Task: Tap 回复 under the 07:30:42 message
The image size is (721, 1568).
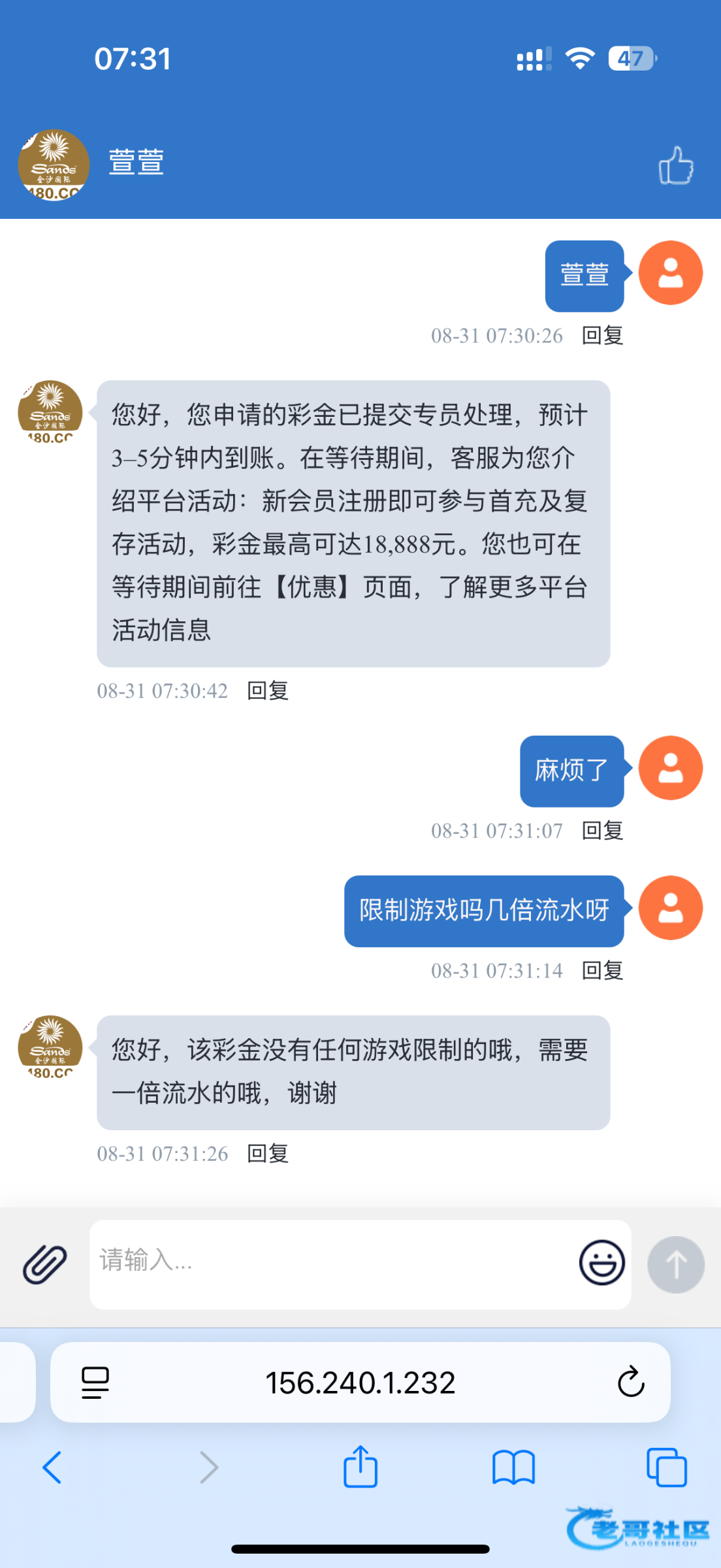Action: [x=268, y=691]
